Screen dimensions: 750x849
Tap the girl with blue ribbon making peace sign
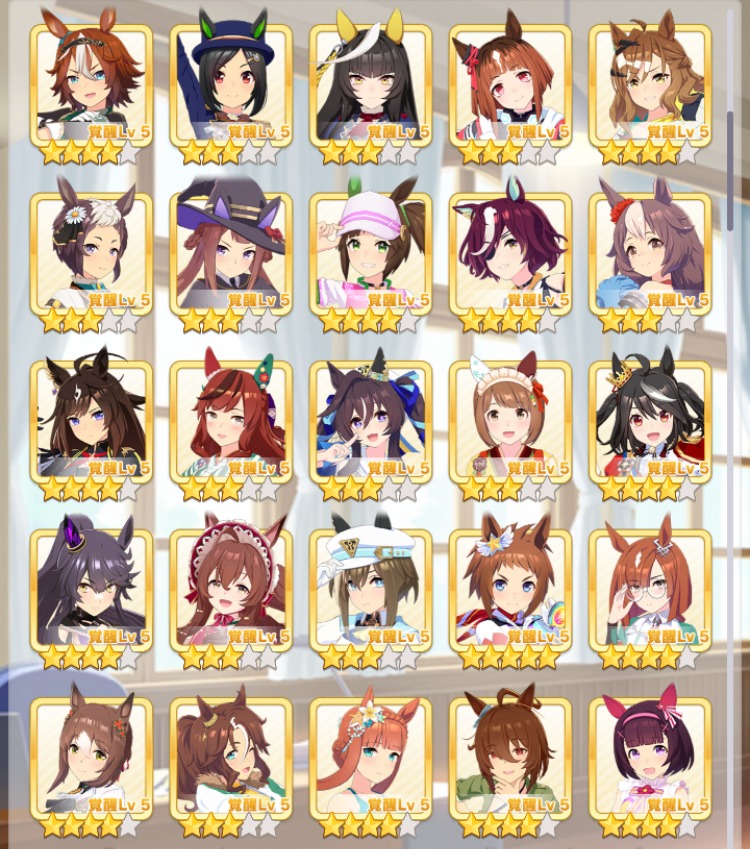tap(371, 418)
